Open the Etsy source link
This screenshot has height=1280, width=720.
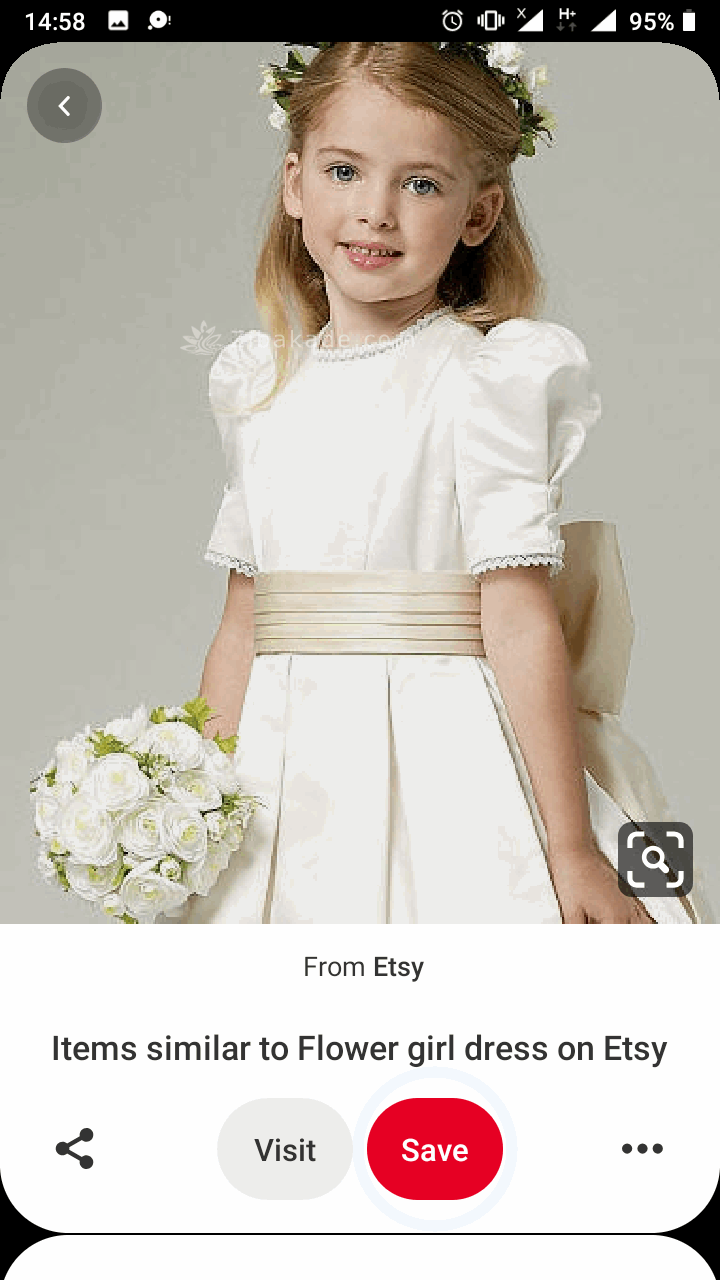pos(398,967)
